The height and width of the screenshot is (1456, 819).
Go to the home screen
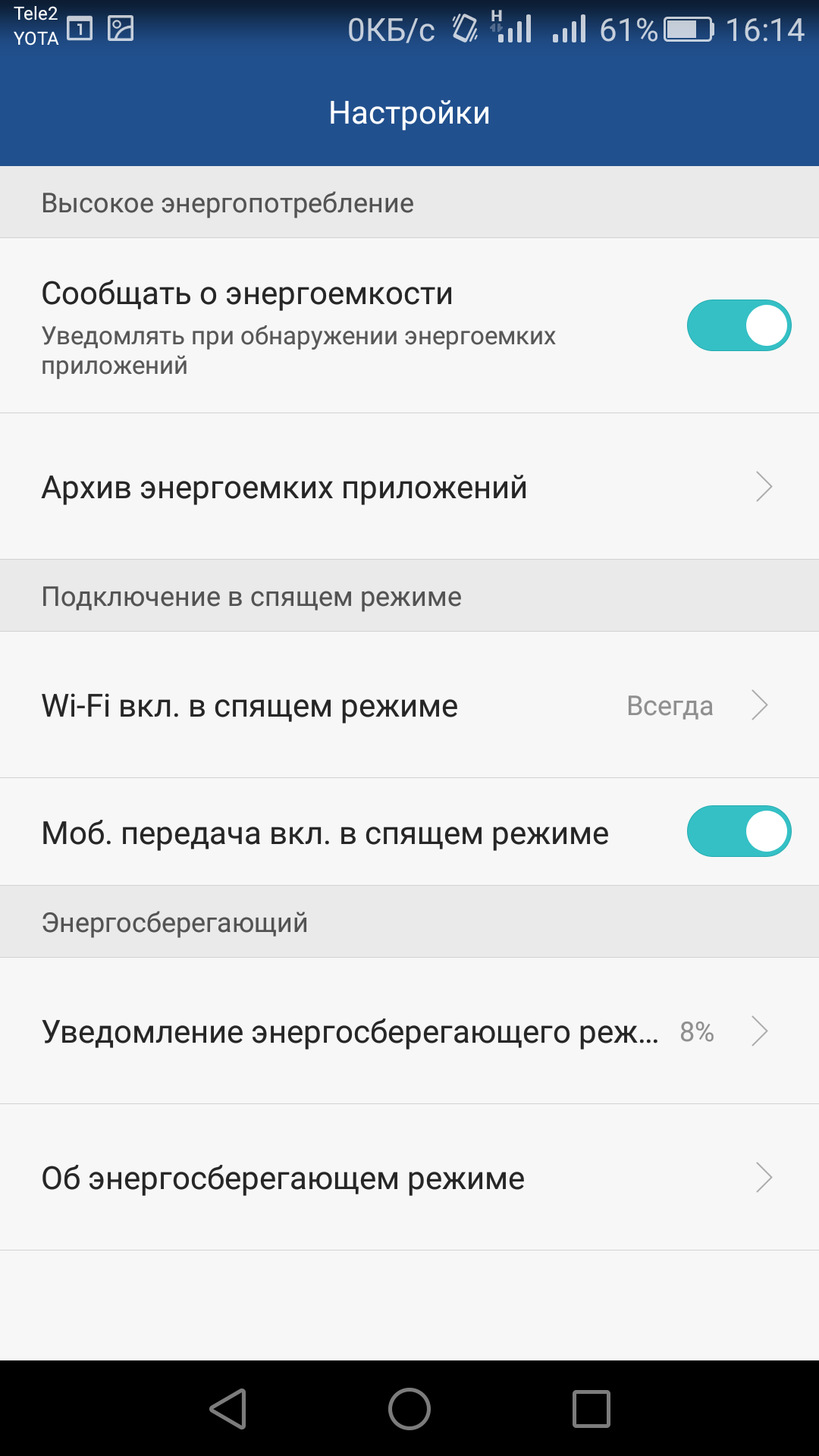(x=409, y=1409)
